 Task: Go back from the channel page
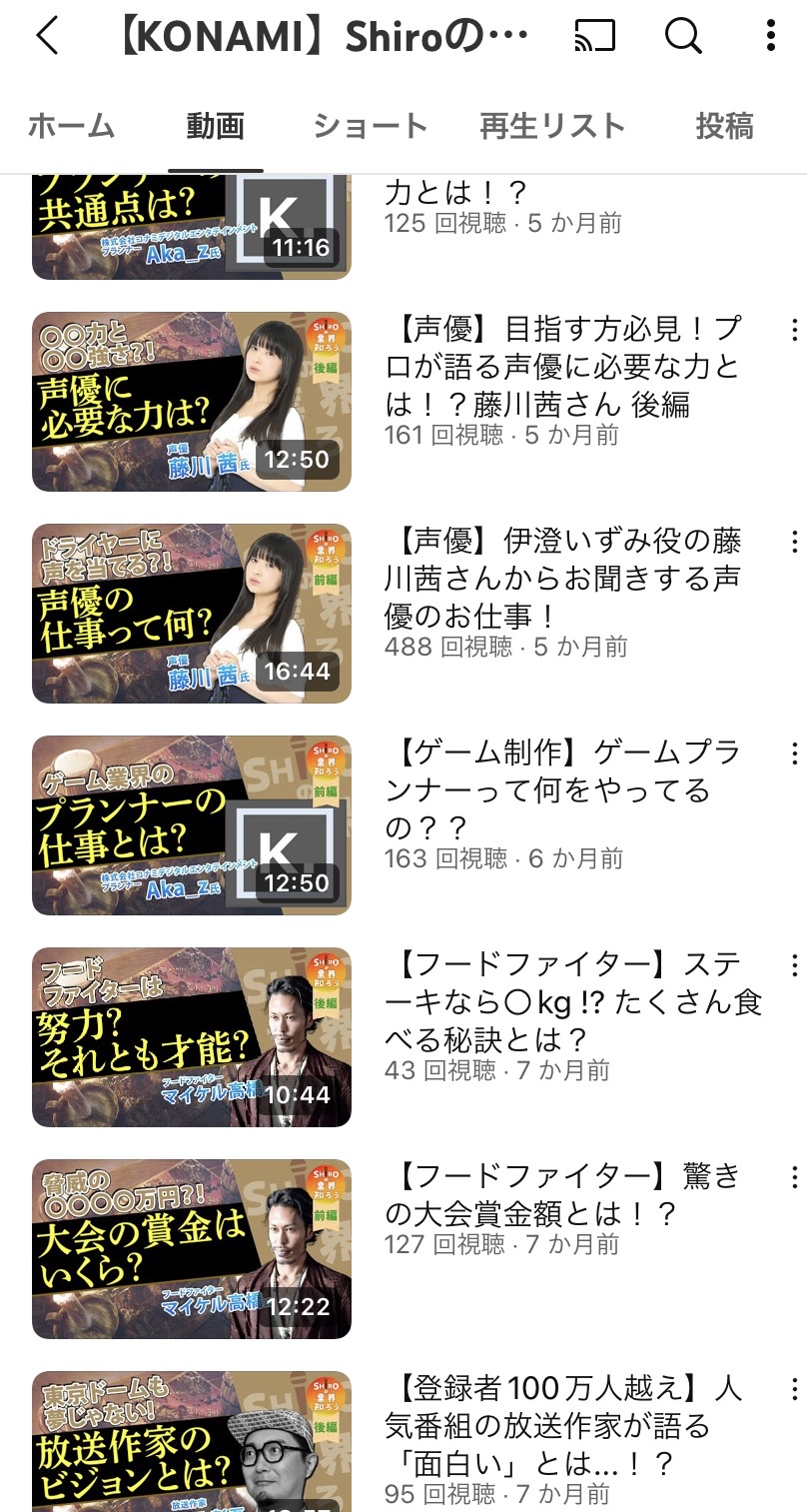coord(47,36)
